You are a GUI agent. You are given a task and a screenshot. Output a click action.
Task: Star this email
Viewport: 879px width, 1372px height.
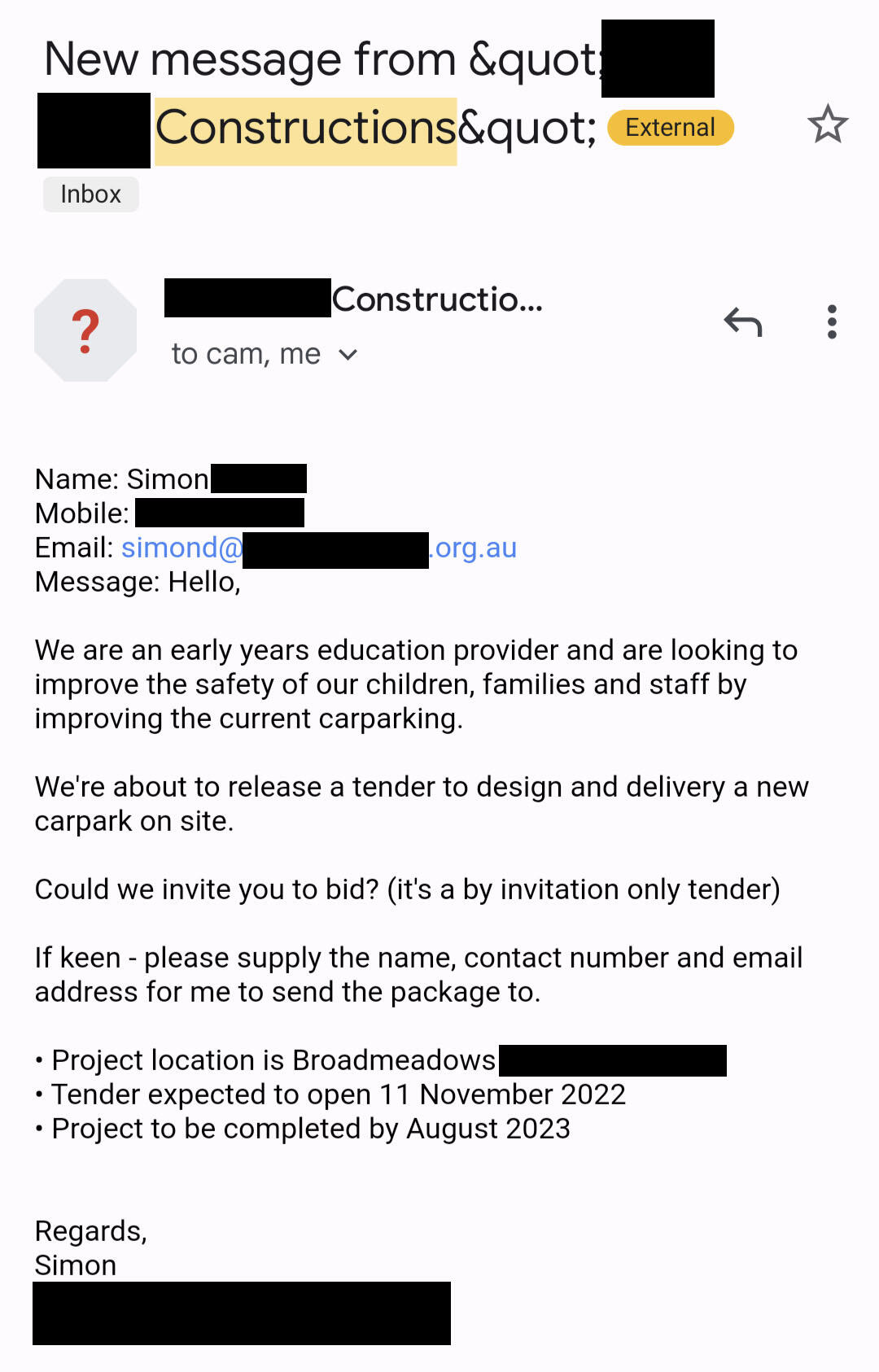coord(828,125)
